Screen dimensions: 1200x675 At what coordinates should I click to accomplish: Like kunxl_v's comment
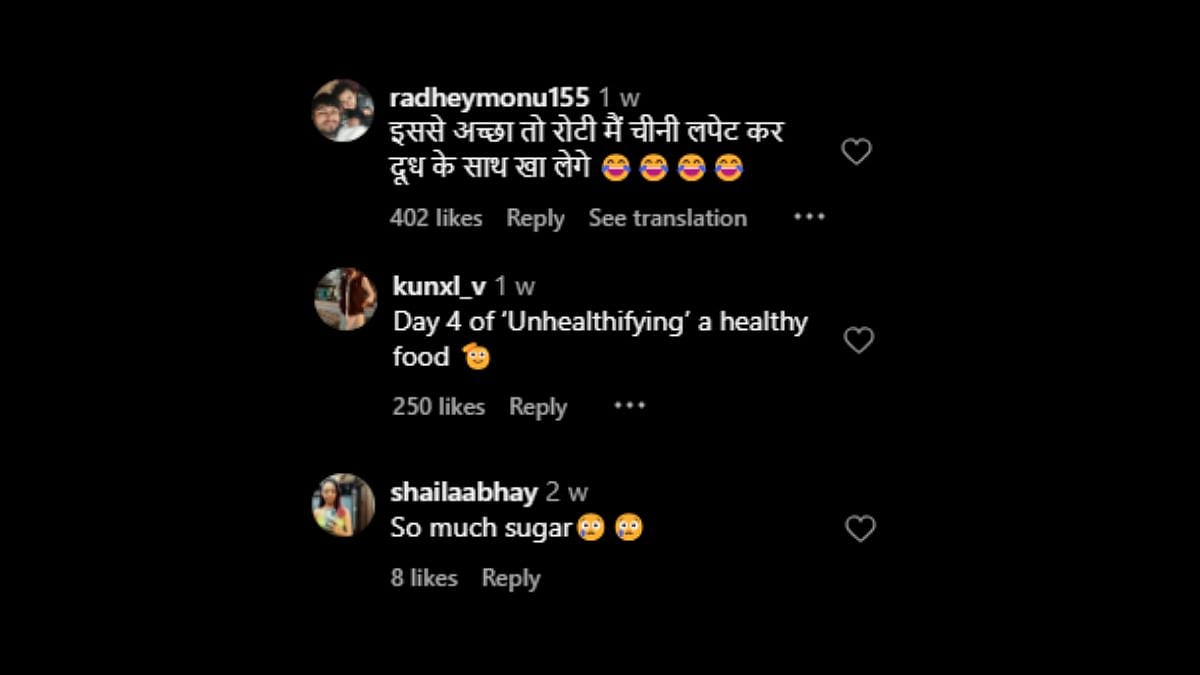coord(859,341)
